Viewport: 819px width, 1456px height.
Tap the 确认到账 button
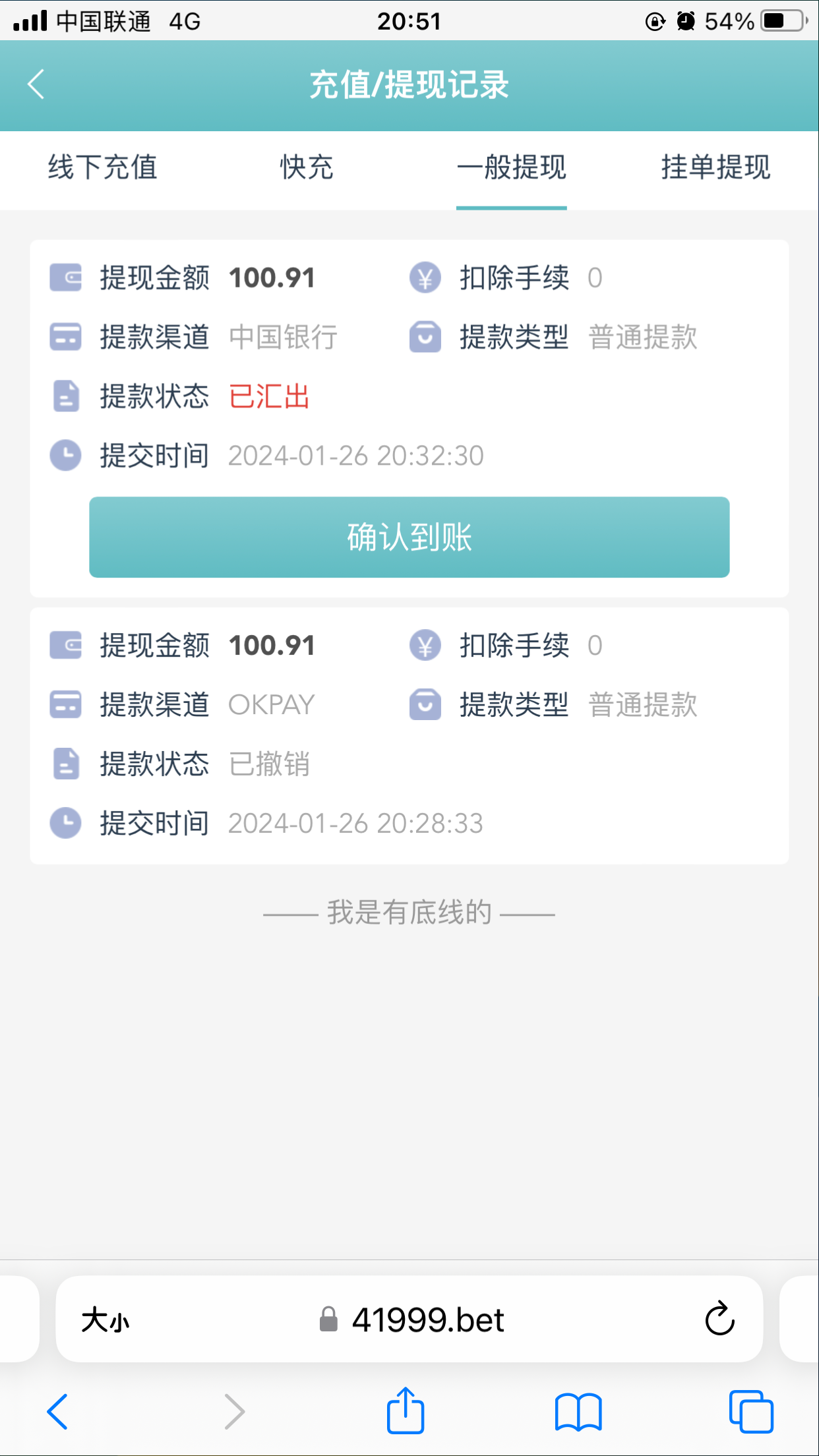(409, 537)
